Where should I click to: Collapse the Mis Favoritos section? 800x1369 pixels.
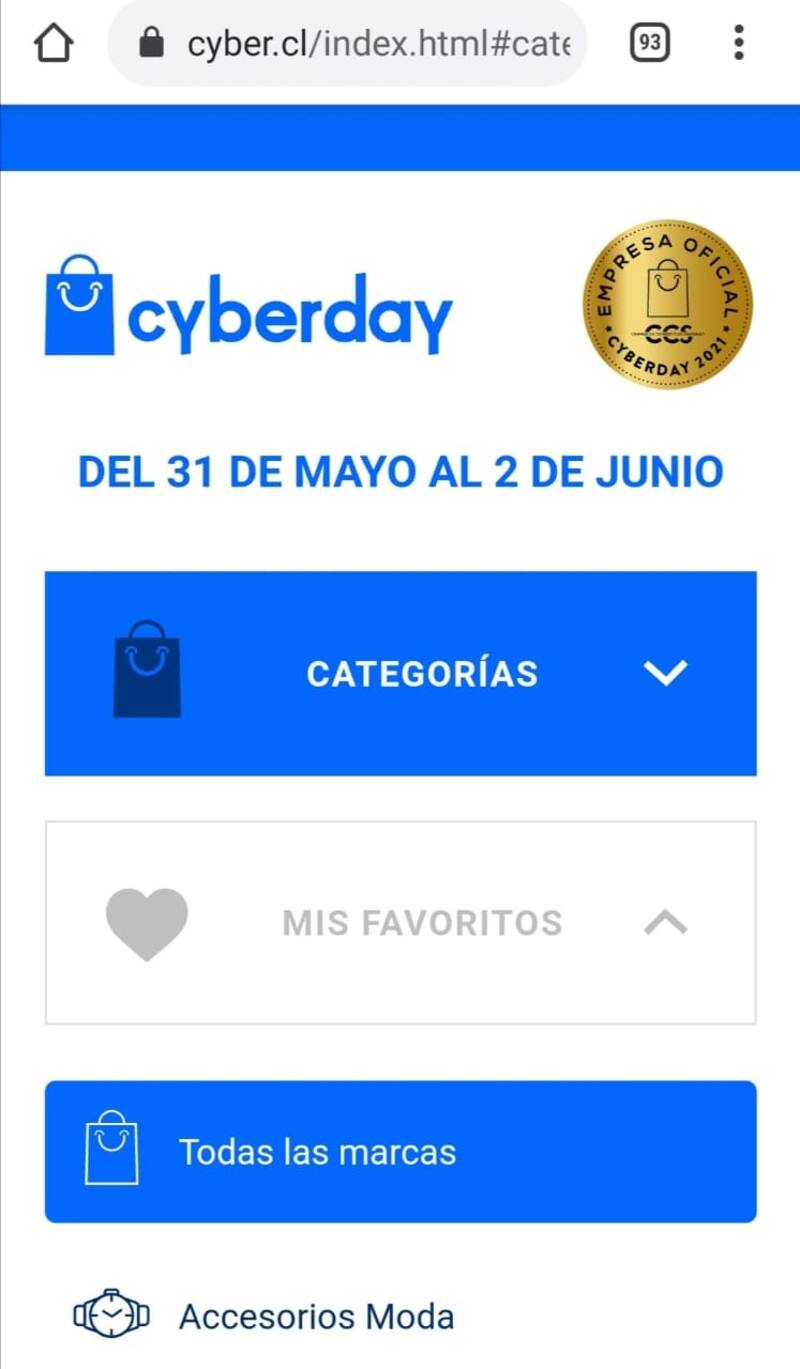tap(665, 922)
